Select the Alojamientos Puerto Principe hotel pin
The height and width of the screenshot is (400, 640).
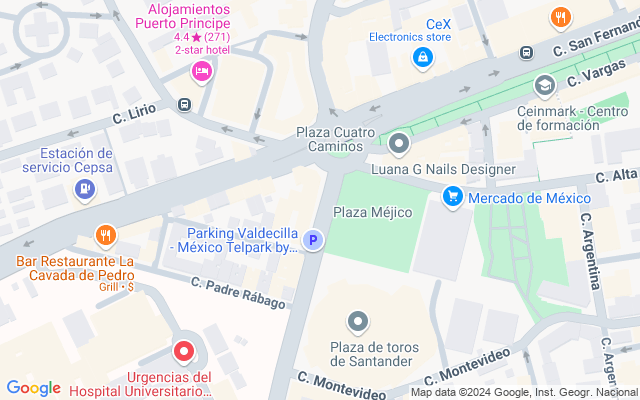tap(201, 72)
